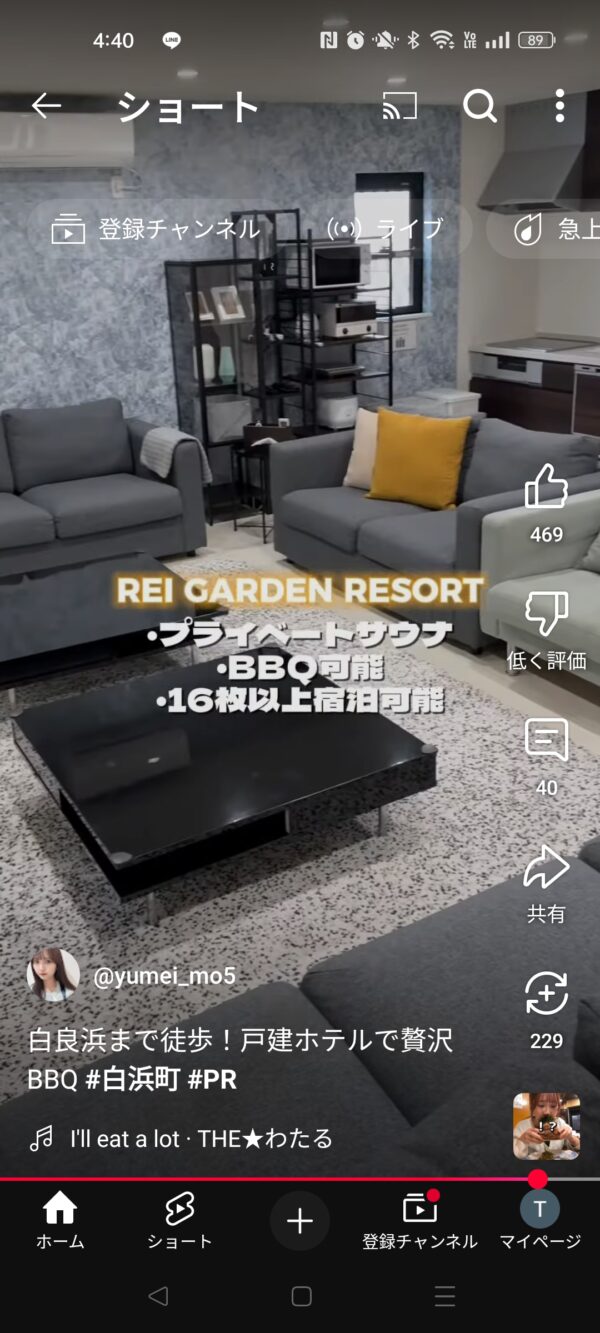Switch to the マイページ tab
600x1333 pixels.
click(x=540, y=1221)
